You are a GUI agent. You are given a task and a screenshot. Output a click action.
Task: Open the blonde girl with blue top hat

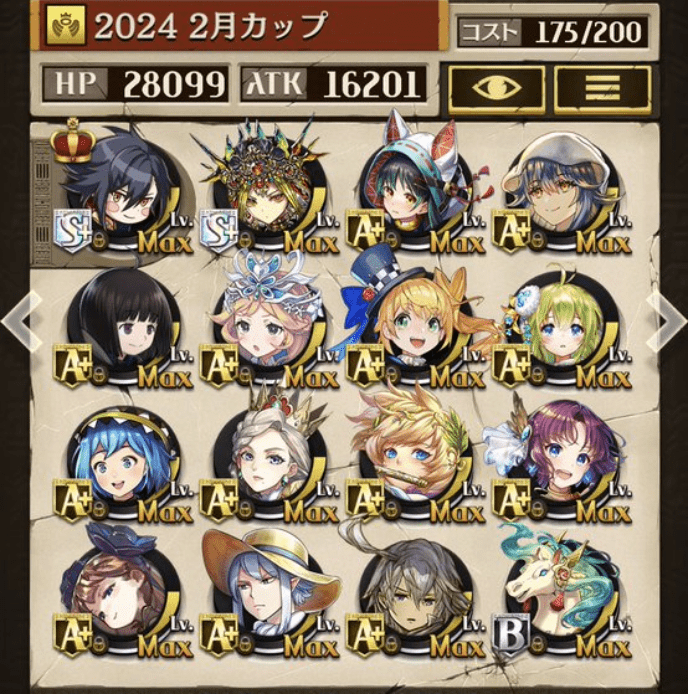pos(413,330)
